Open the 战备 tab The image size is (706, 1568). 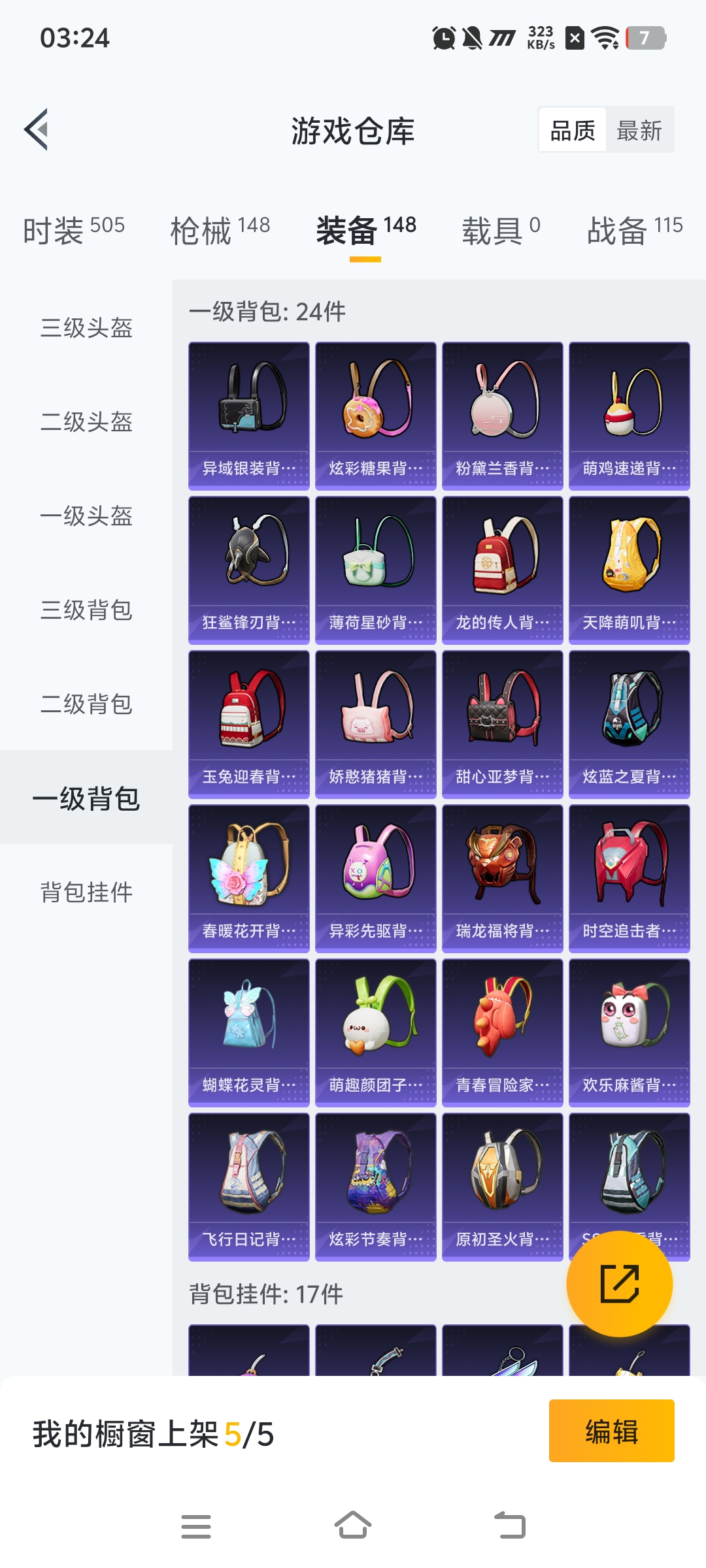click(x=634, y=230)
